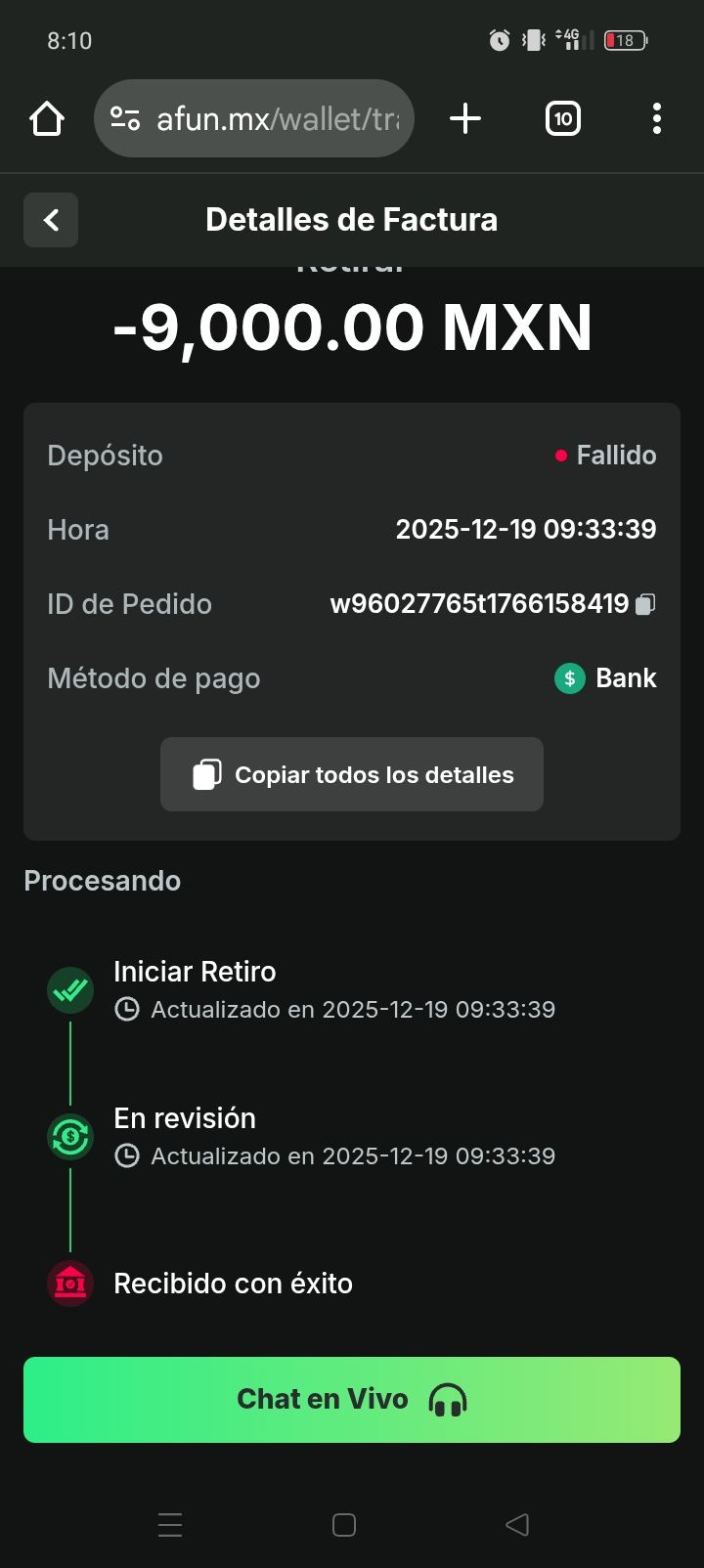704x1568 pixels.
Task: Tap the Home icon in the browser toolbar
Action: pyautogui.click(x=46, y=118)
